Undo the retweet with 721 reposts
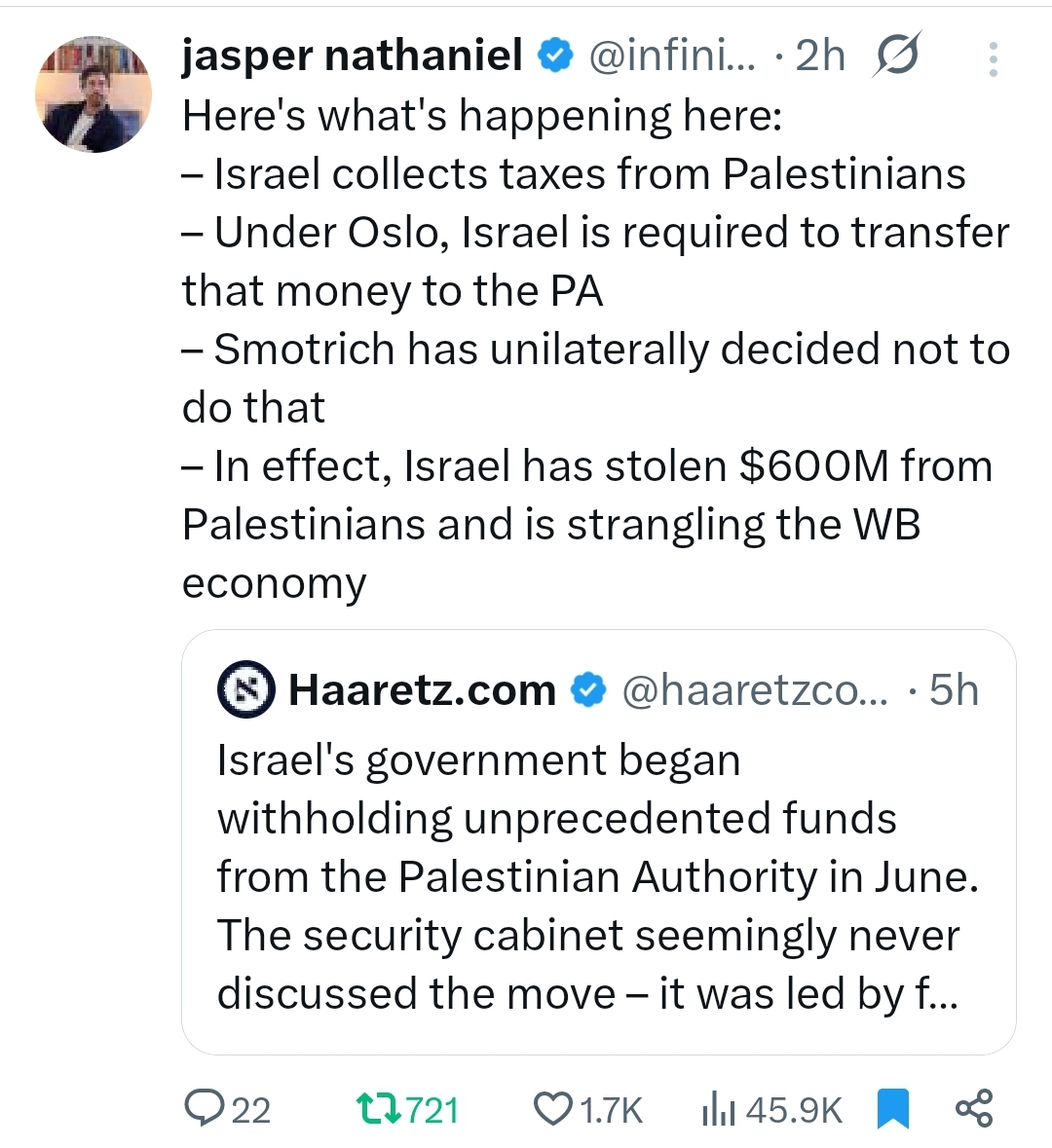 click(373, 1109)
